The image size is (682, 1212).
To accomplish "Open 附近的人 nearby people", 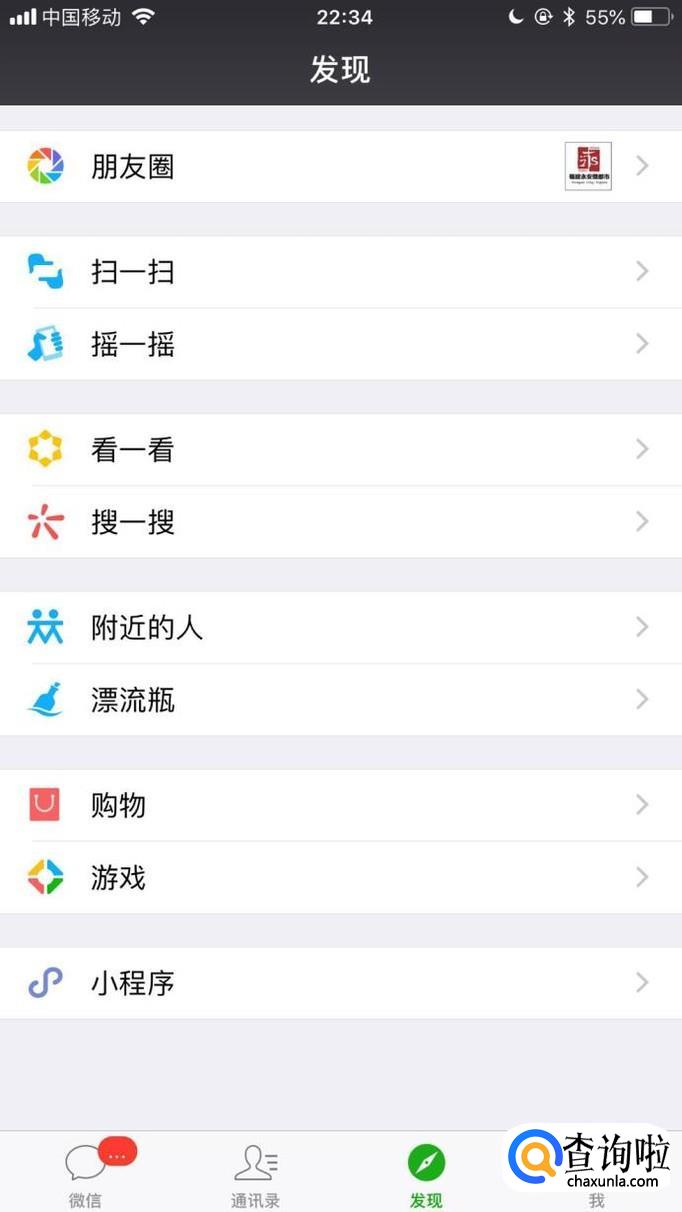I will [340, 628].
